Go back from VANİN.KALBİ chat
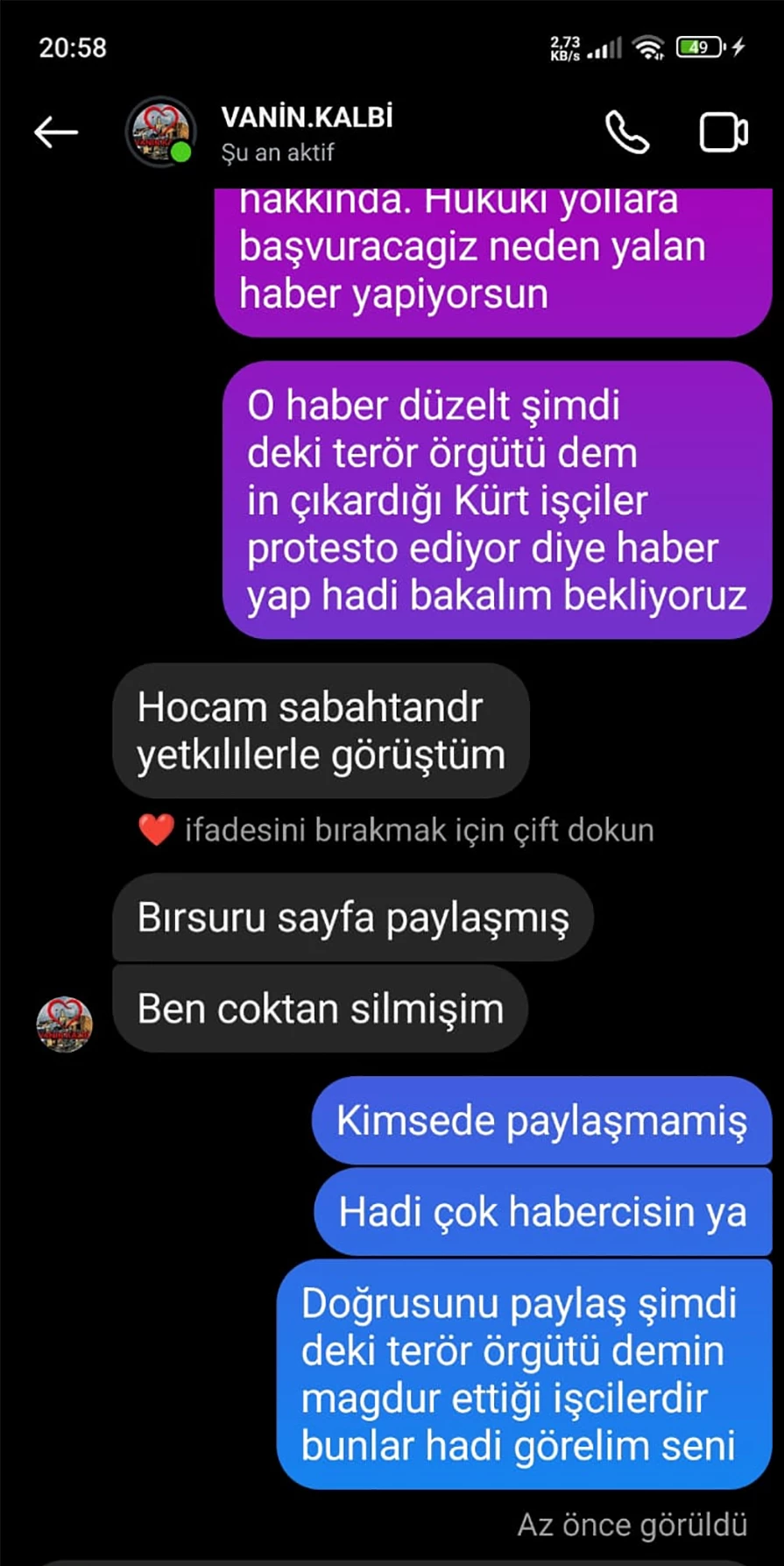 (x=56, y=132)
